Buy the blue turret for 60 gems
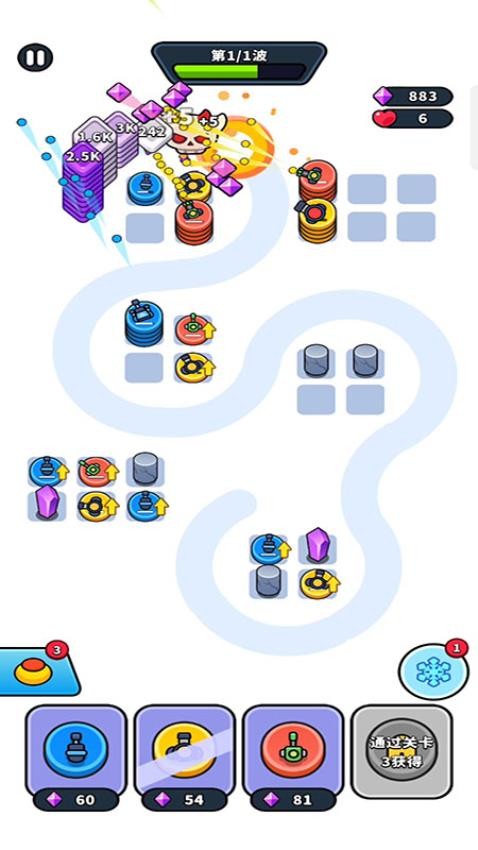The height and width of the screenshot is (850, 478). click(76, 757)
